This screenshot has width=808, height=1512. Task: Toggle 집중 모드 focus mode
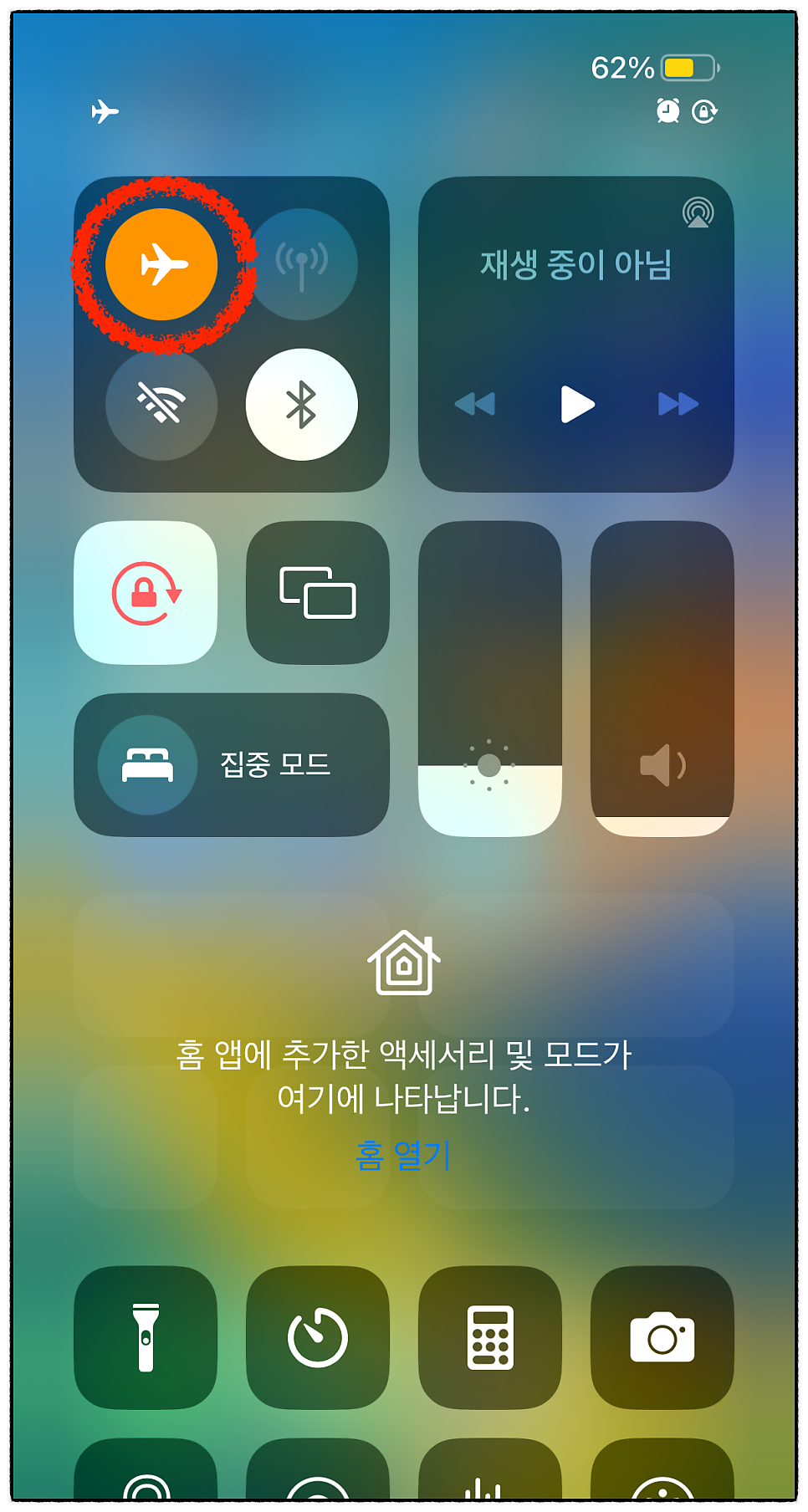[232, 765]
